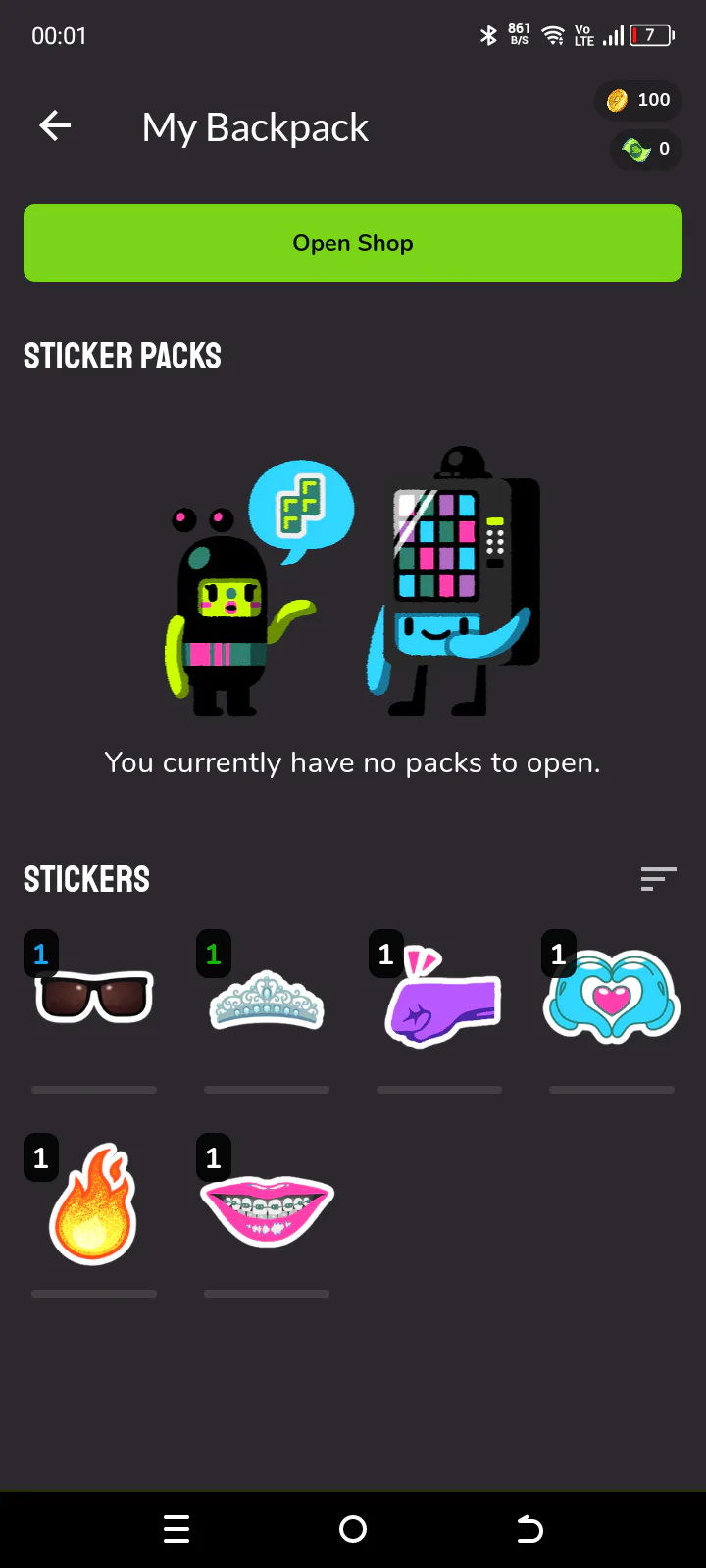
Task: Go to the system home screen
Action: click(353, 1529)
